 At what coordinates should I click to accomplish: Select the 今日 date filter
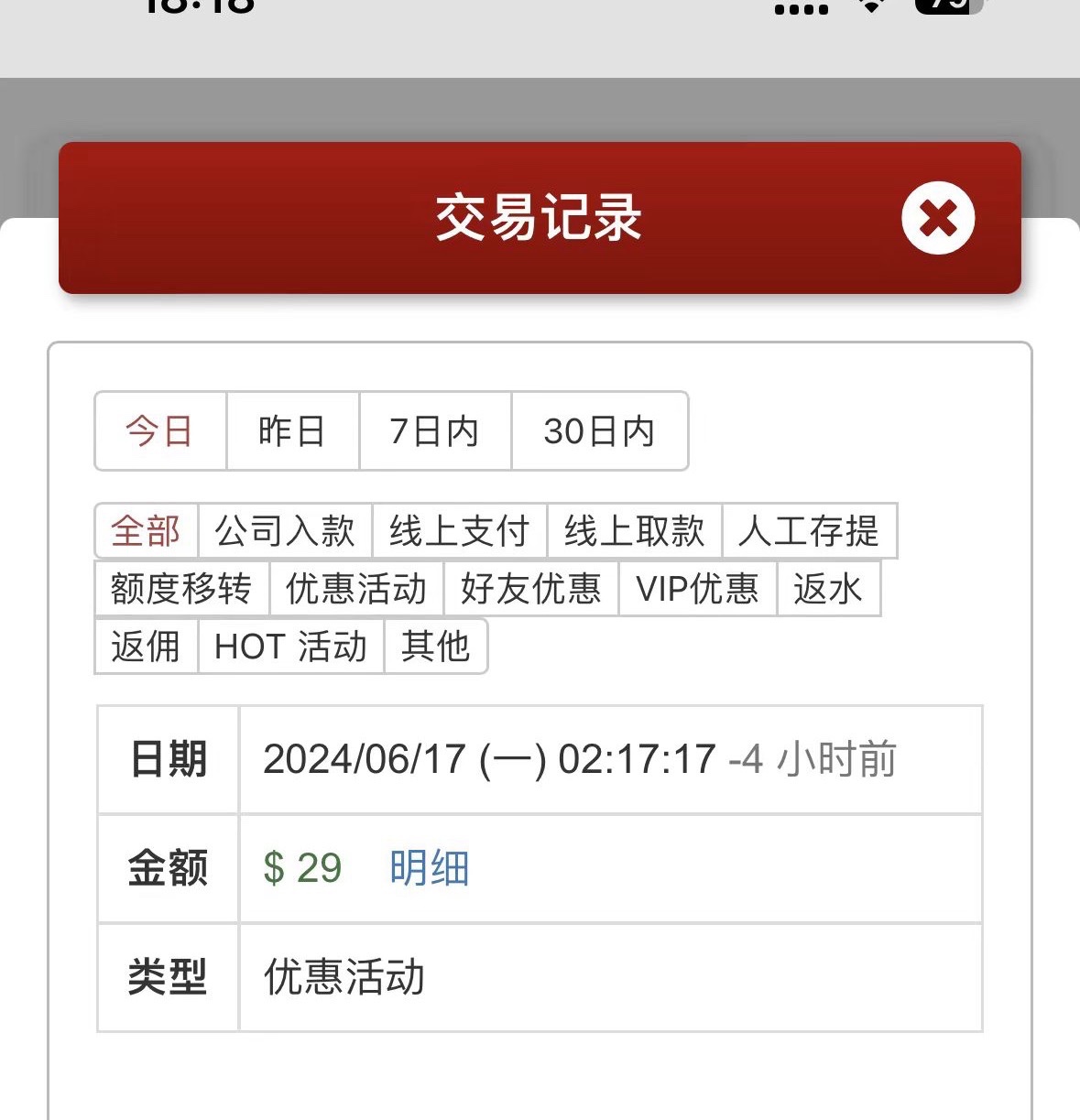point(160,431)
